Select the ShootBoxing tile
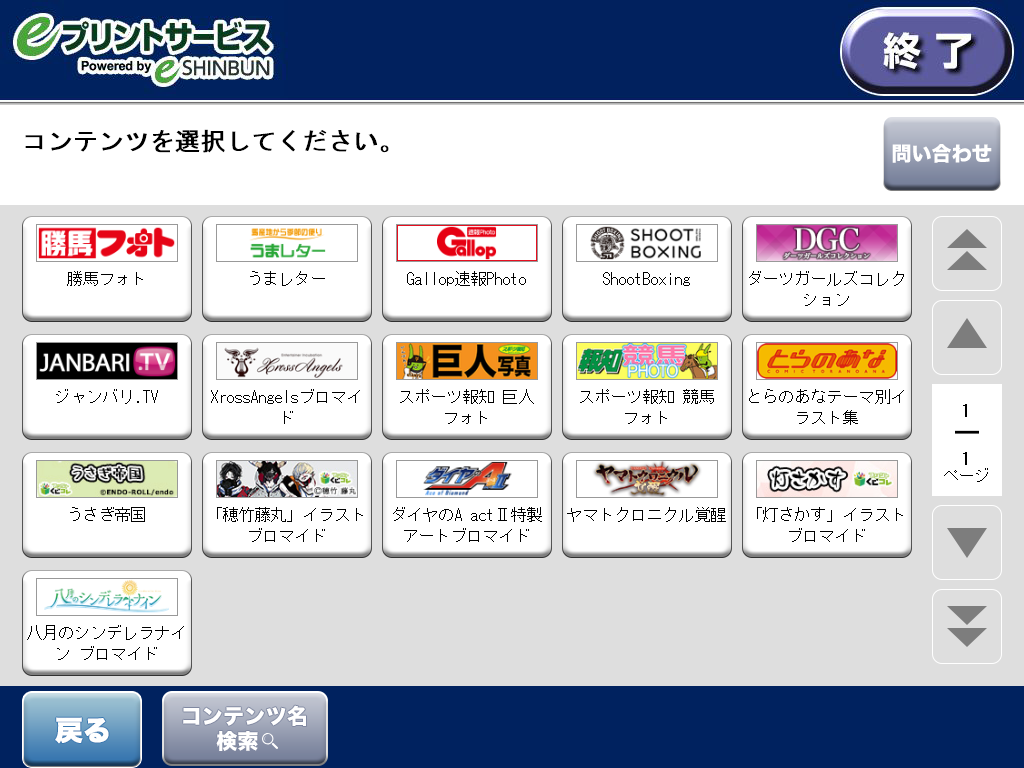The image size is (1024, 768). [647, 267]
